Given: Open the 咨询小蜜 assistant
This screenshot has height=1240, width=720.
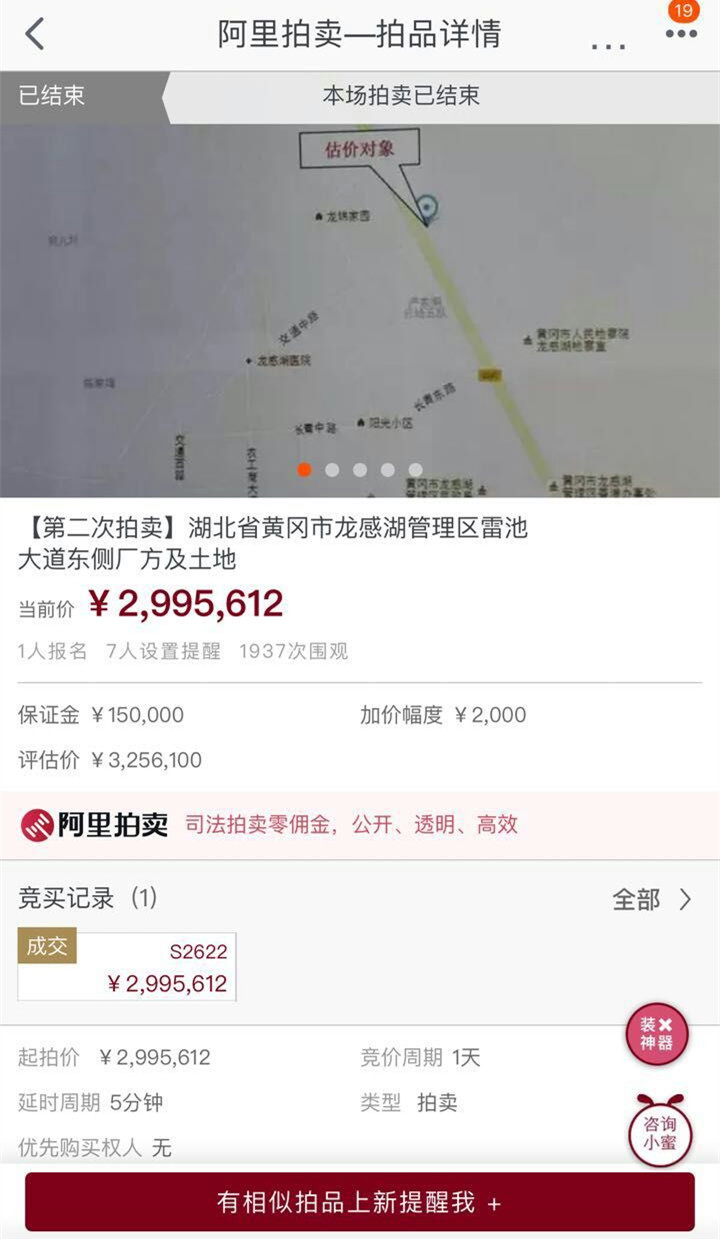Looking at the screenshot, I should pyautogui.click(x=659, y=1132).
